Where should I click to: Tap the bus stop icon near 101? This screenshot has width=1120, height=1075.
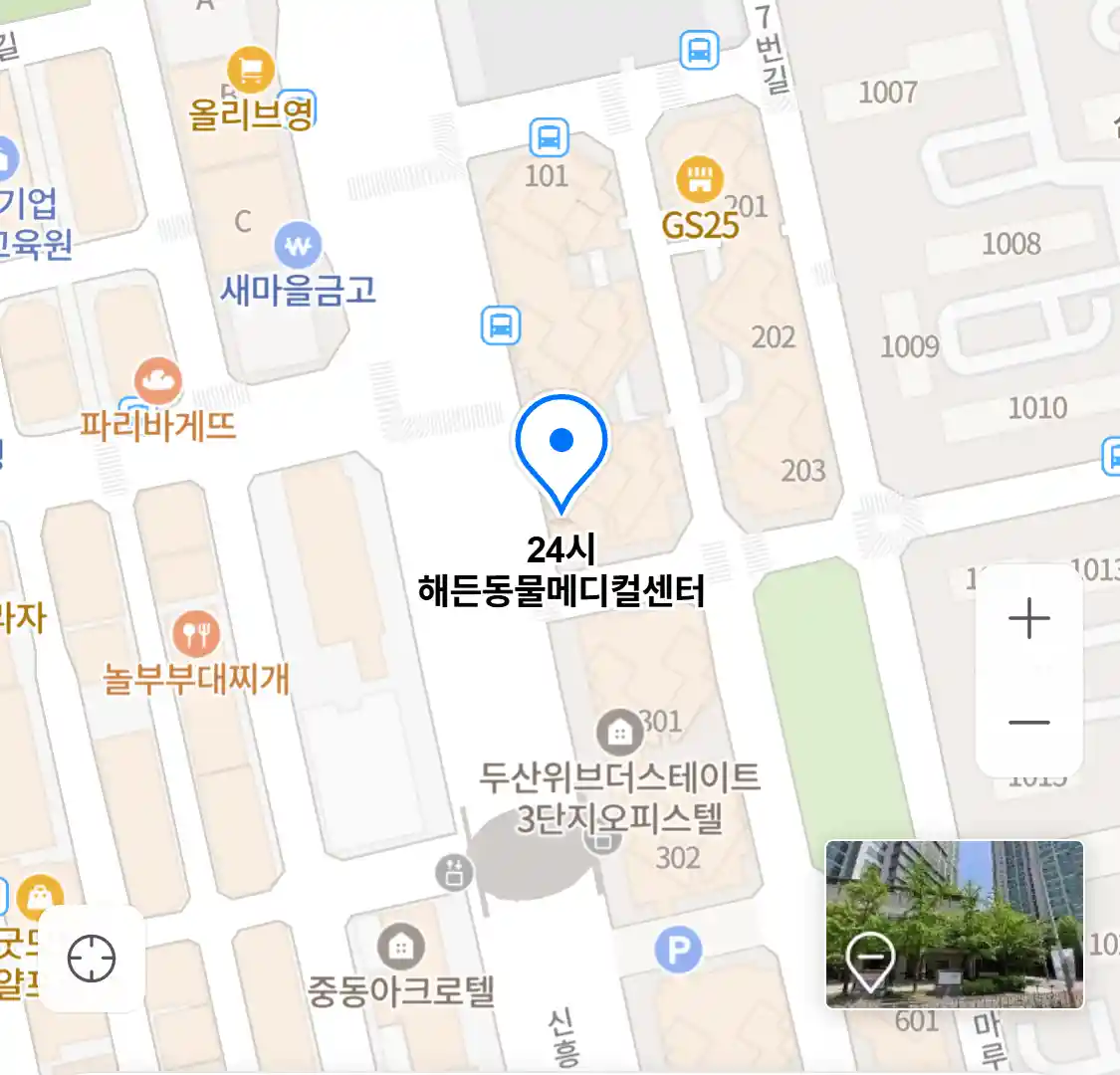coord(549,137)
